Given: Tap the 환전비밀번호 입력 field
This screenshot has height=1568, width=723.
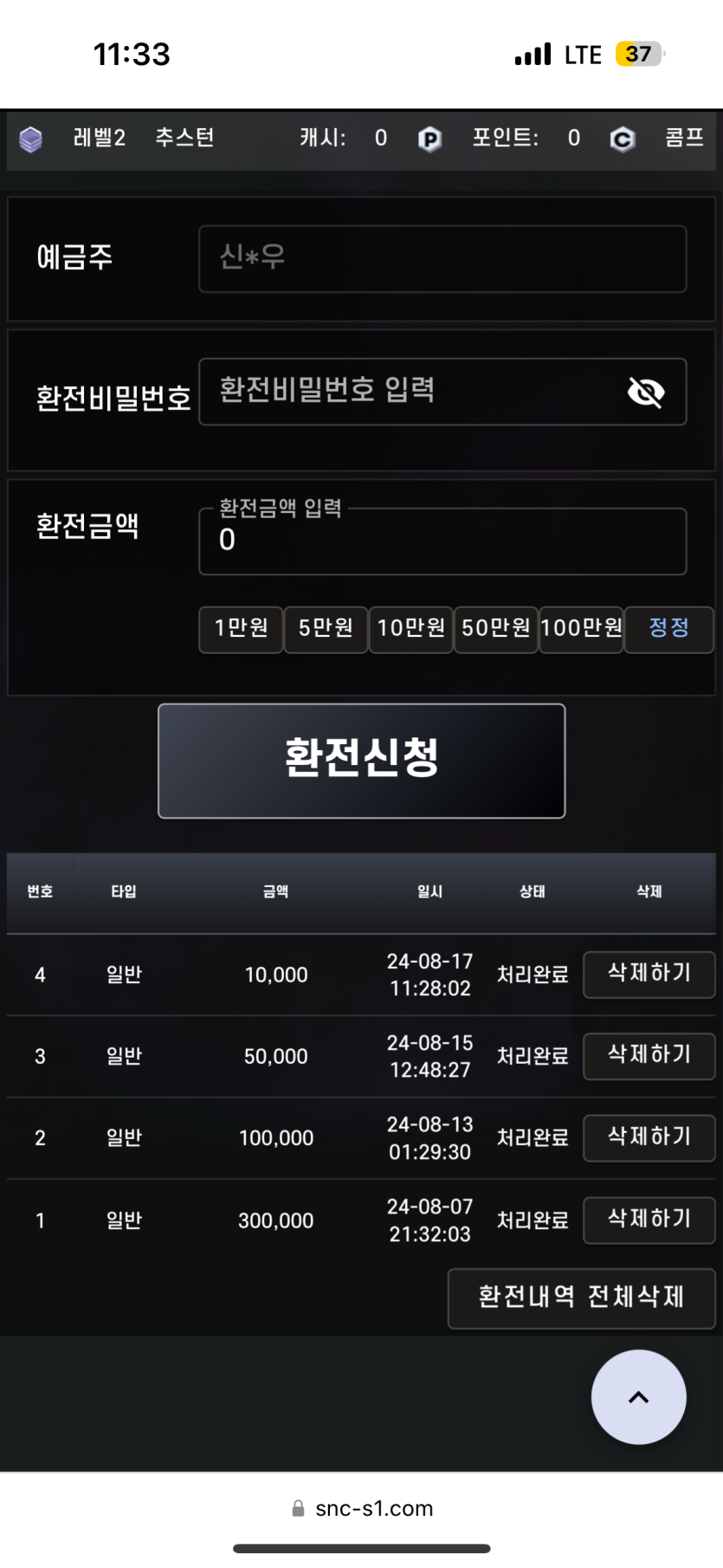Looking at the screenshot, I should 442,392.
